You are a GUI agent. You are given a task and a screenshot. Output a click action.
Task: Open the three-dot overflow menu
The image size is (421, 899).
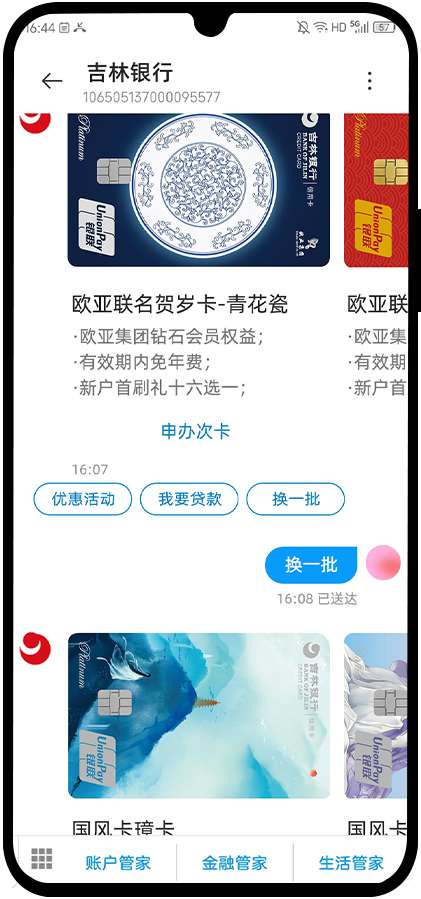click(x=370, y=81)
